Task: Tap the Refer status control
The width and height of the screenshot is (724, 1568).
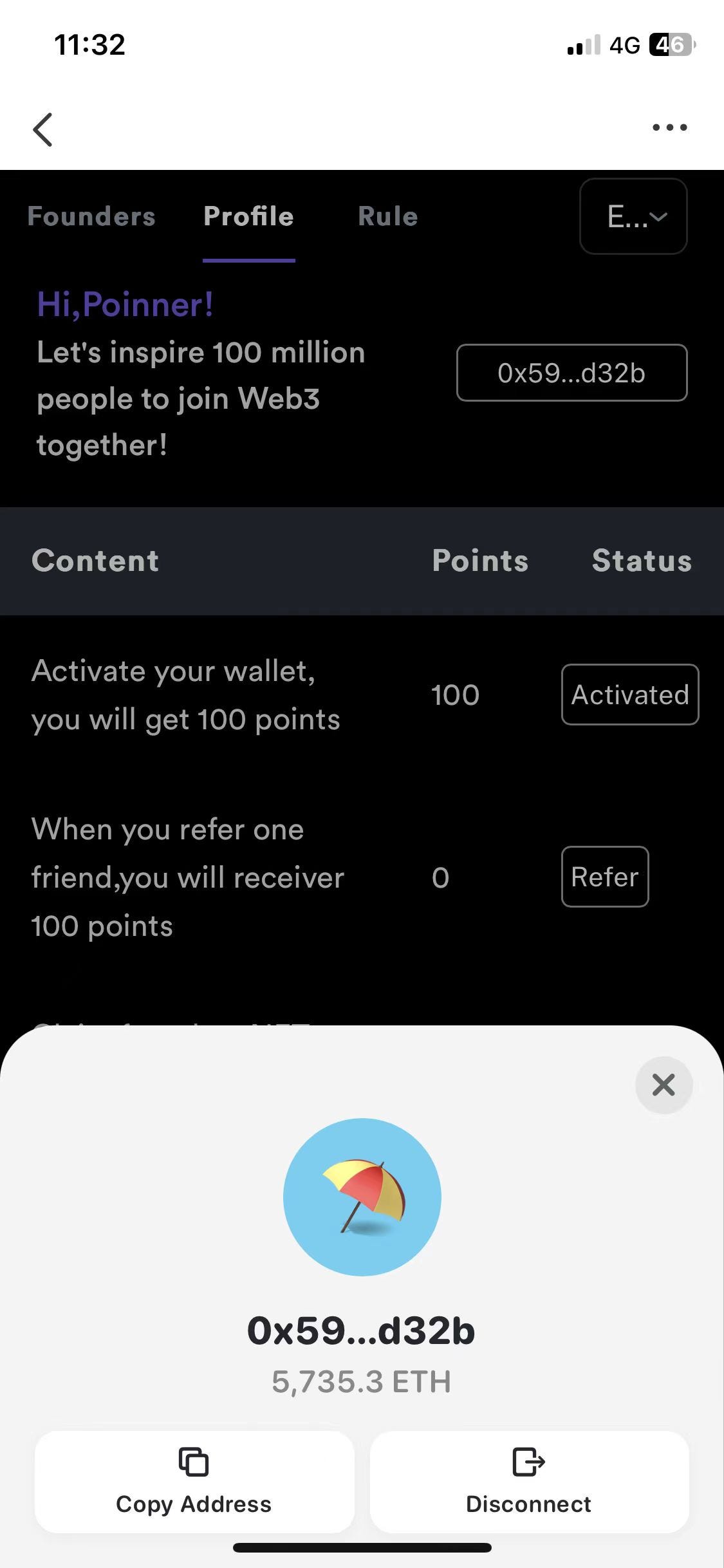Action: point(604,877)
